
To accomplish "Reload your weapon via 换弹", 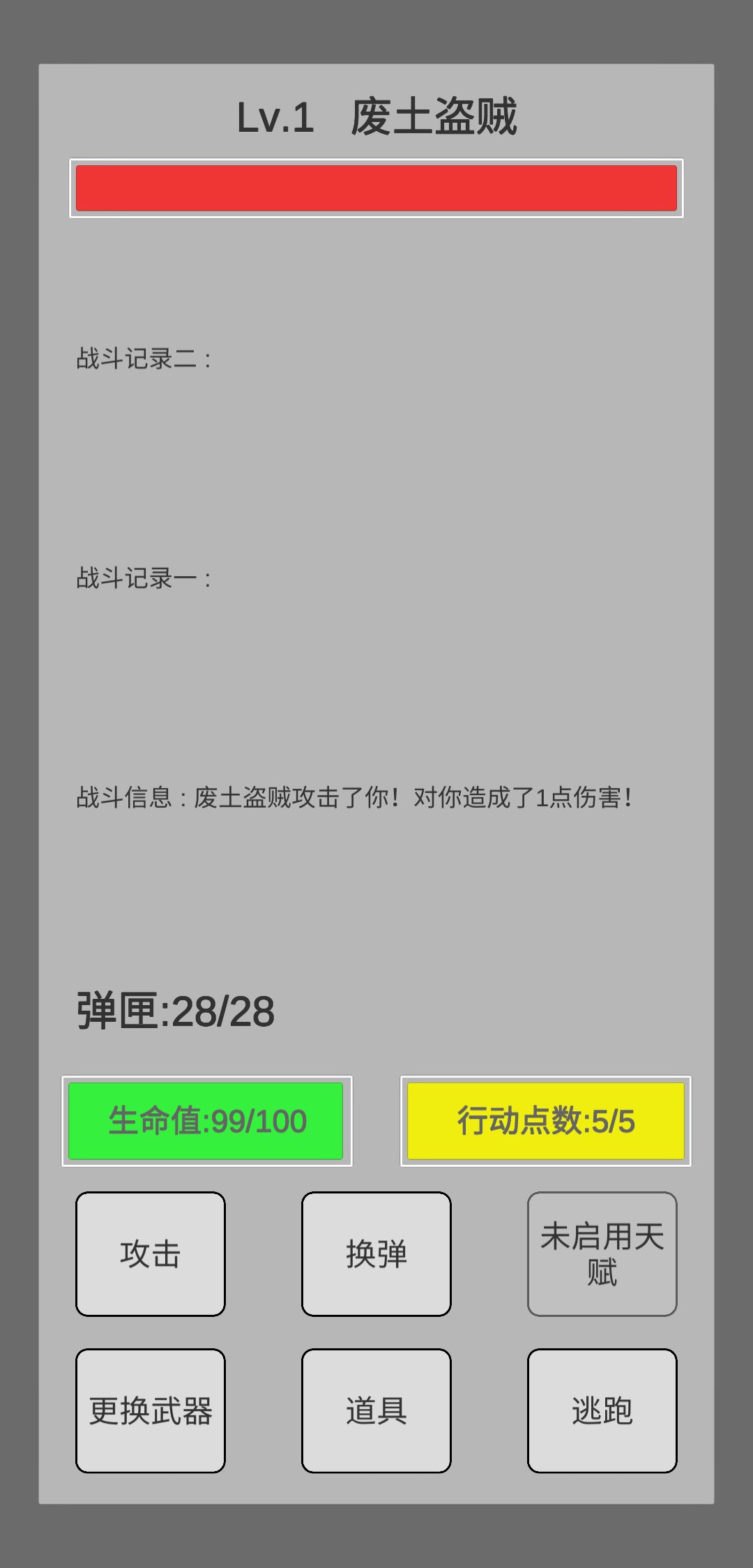I will point(375,1256).
